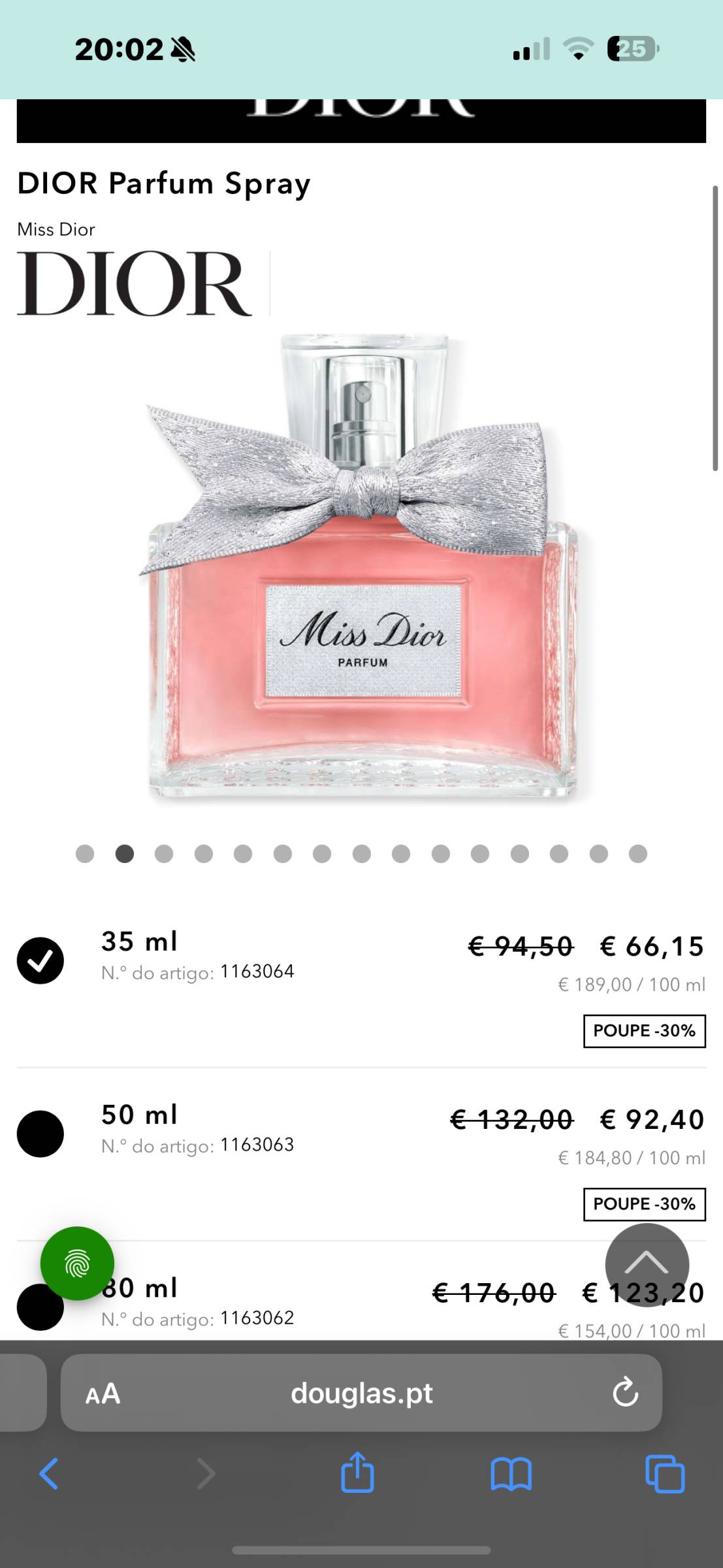This screenshot has width=723, height=1568.
Task: Select the 50 ml size option
Action: [40, 1134]
